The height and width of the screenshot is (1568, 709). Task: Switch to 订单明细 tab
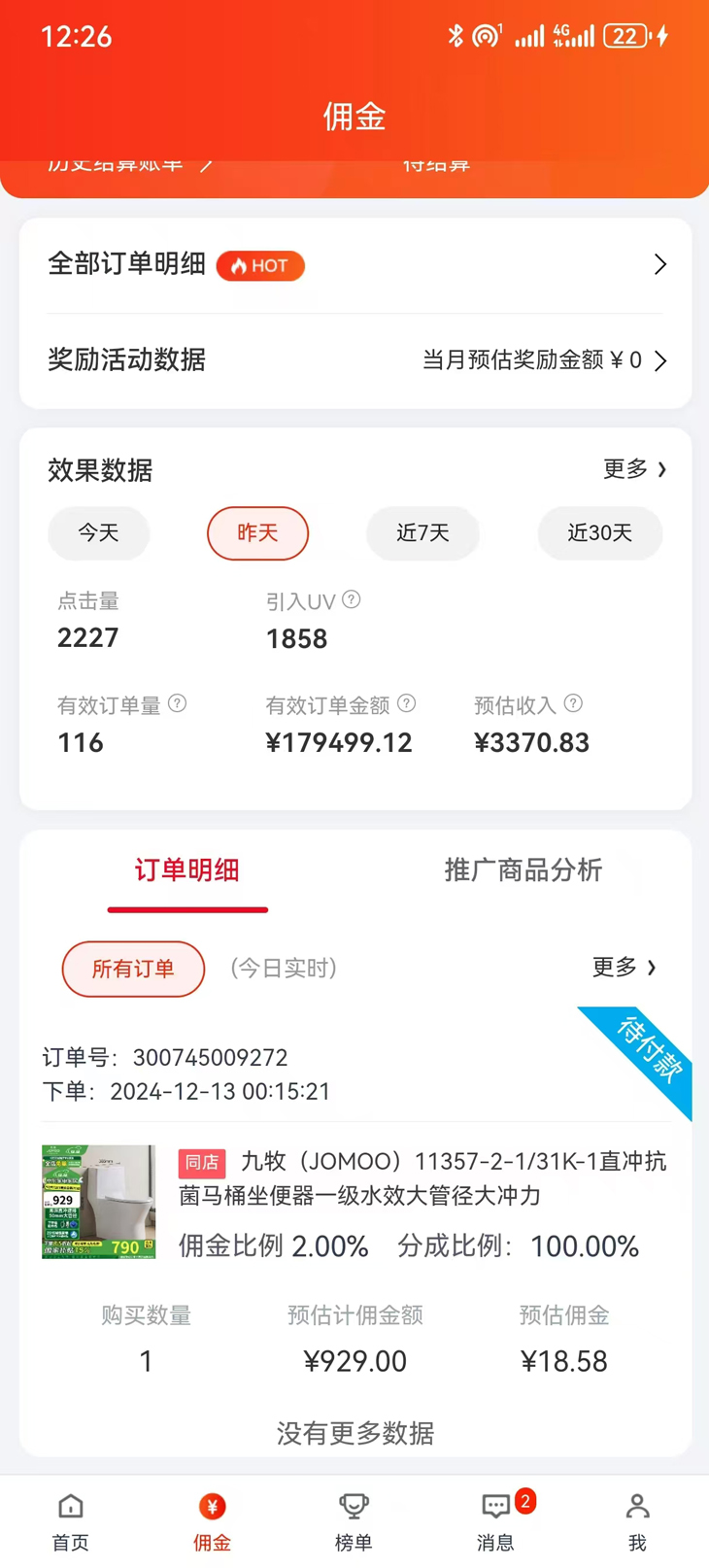click(187, 870)
